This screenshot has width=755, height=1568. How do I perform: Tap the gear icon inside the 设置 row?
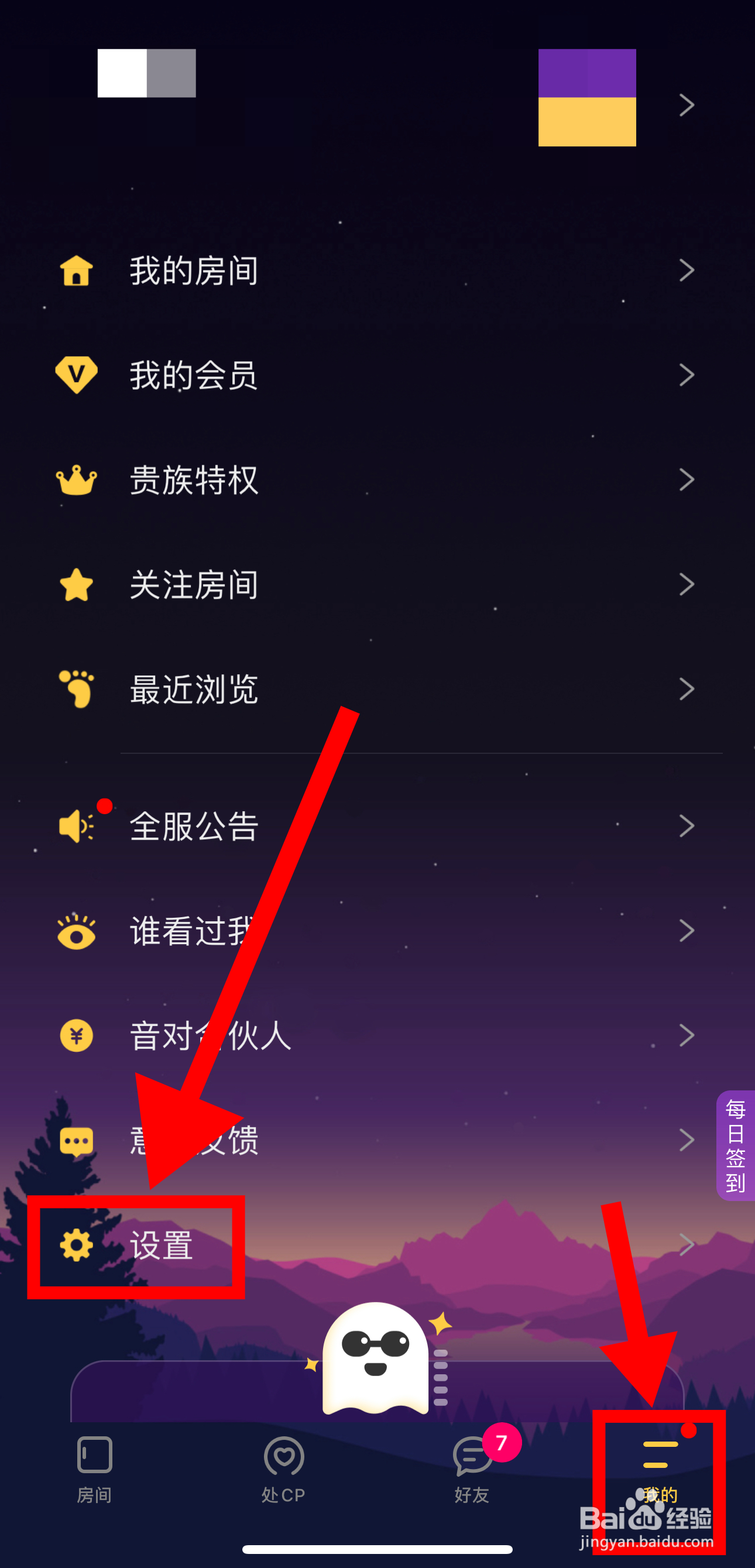(x=75, y=1246)
